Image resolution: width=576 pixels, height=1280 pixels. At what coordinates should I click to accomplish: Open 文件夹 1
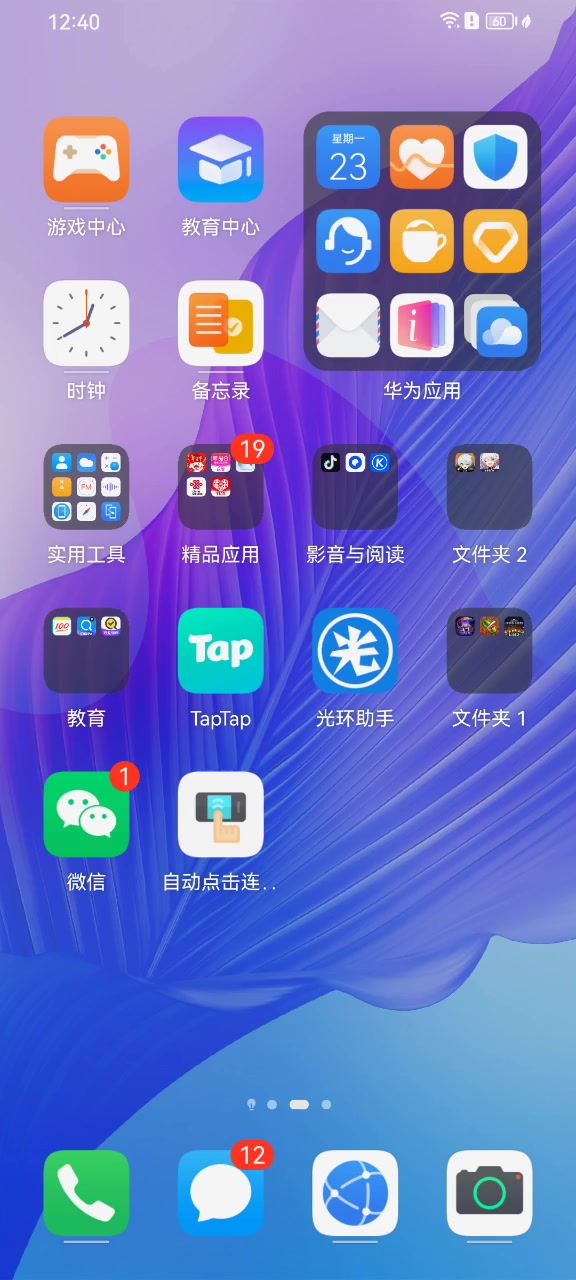pos(489,651)
